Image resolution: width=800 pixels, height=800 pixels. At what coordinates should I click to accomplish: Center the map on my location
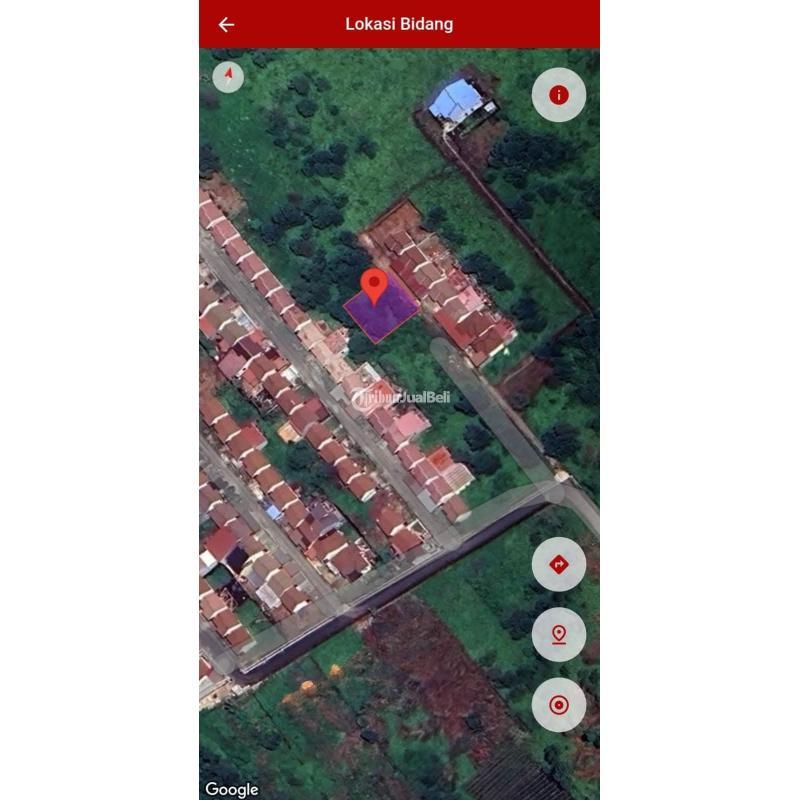(559, 705)
